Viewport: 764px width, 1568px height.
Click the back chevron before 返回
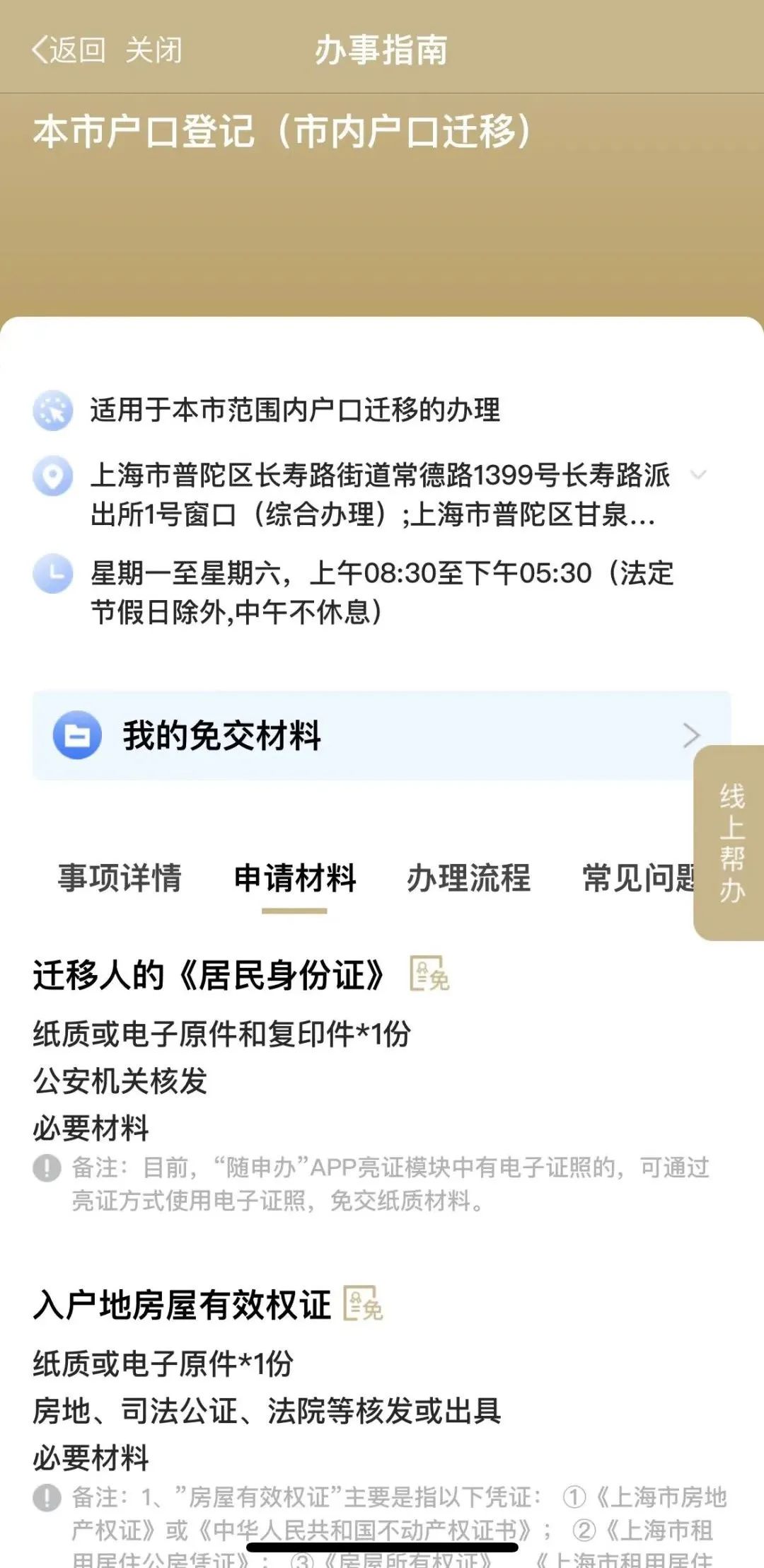[37, 51]
